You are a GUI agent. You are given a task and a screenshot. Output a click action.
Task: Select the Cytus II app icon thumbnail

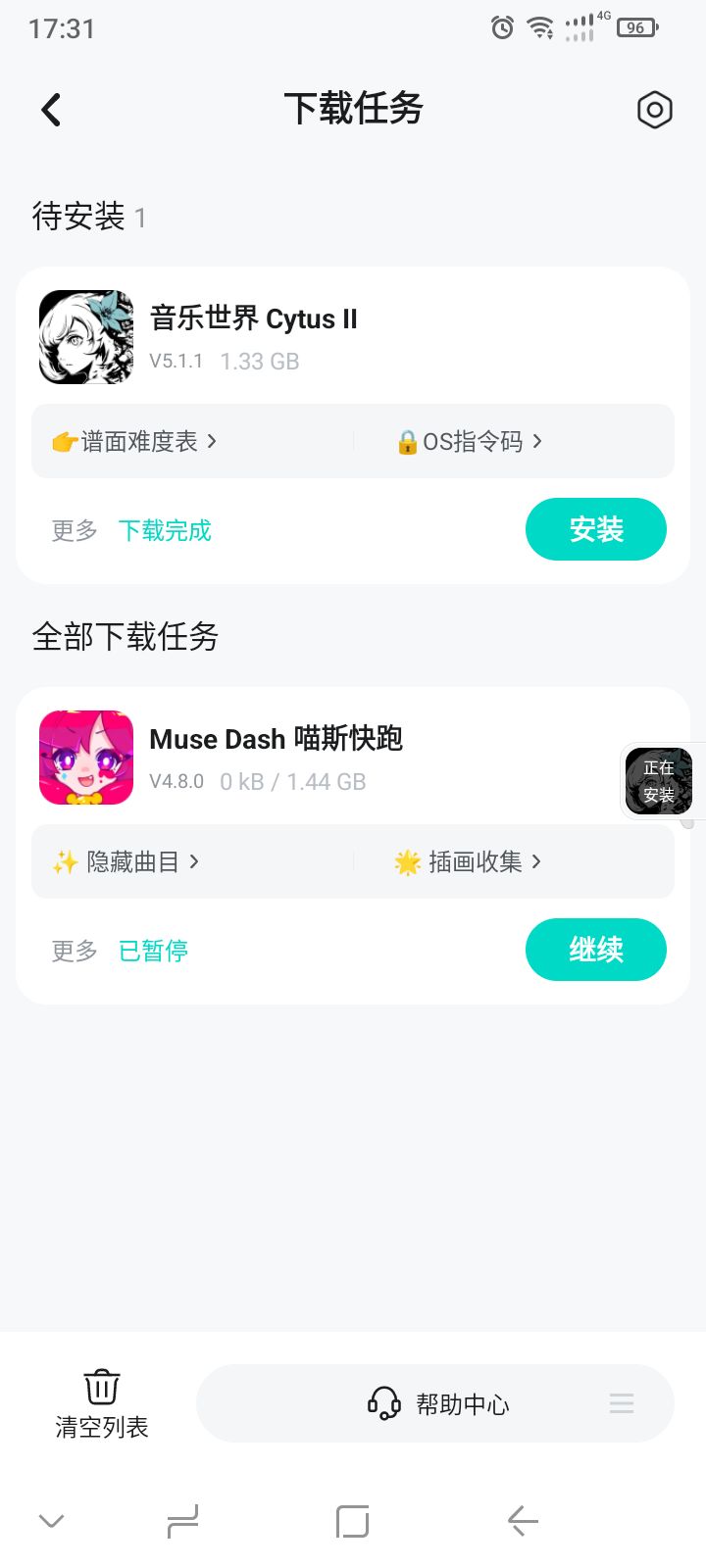(85, 337)
